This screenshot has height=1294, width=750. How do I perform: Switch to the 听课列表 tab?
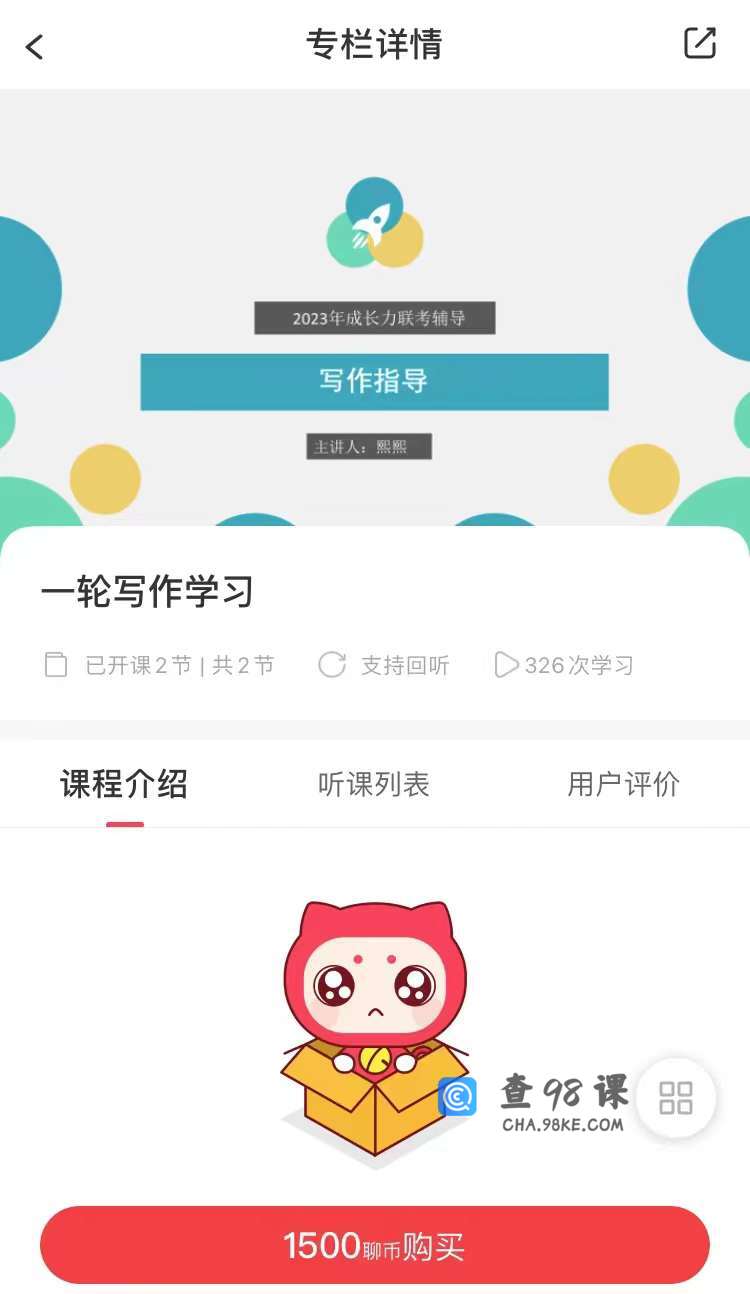coord(373,785)
